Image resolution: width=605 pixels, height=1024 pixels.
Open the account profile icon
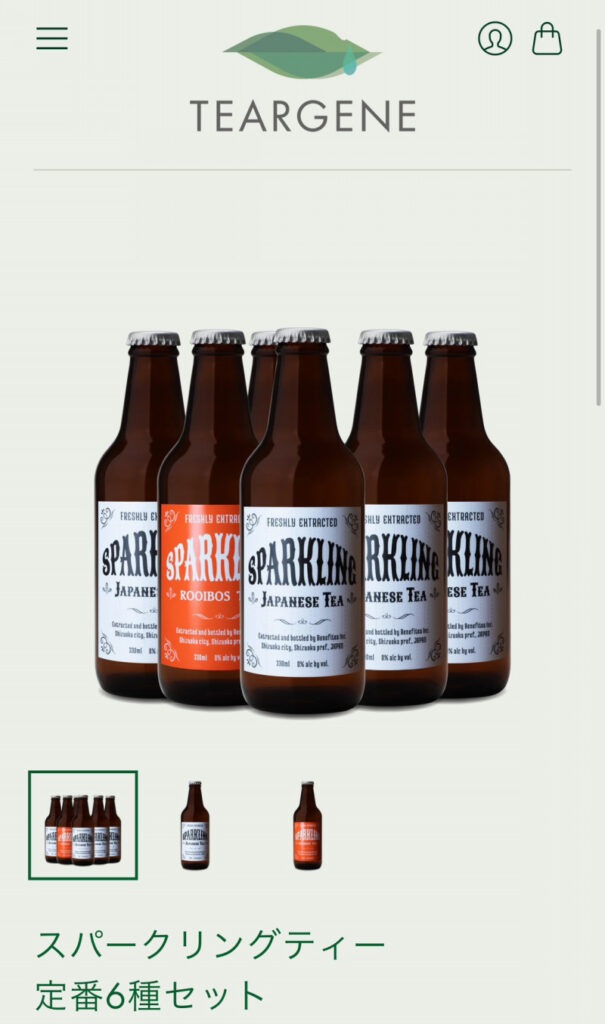(x=494, y=39)
